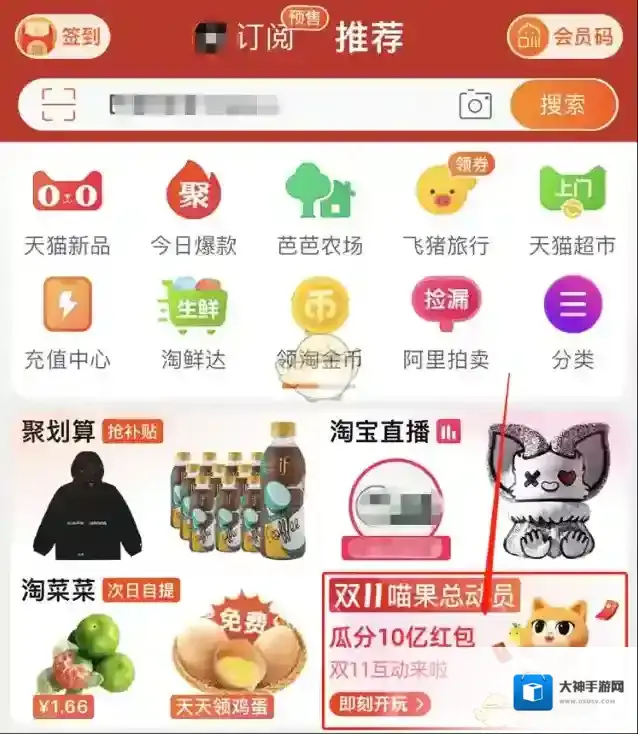Open 充值中心
This screenshot has width=638, height=734.
click(67, 322)
